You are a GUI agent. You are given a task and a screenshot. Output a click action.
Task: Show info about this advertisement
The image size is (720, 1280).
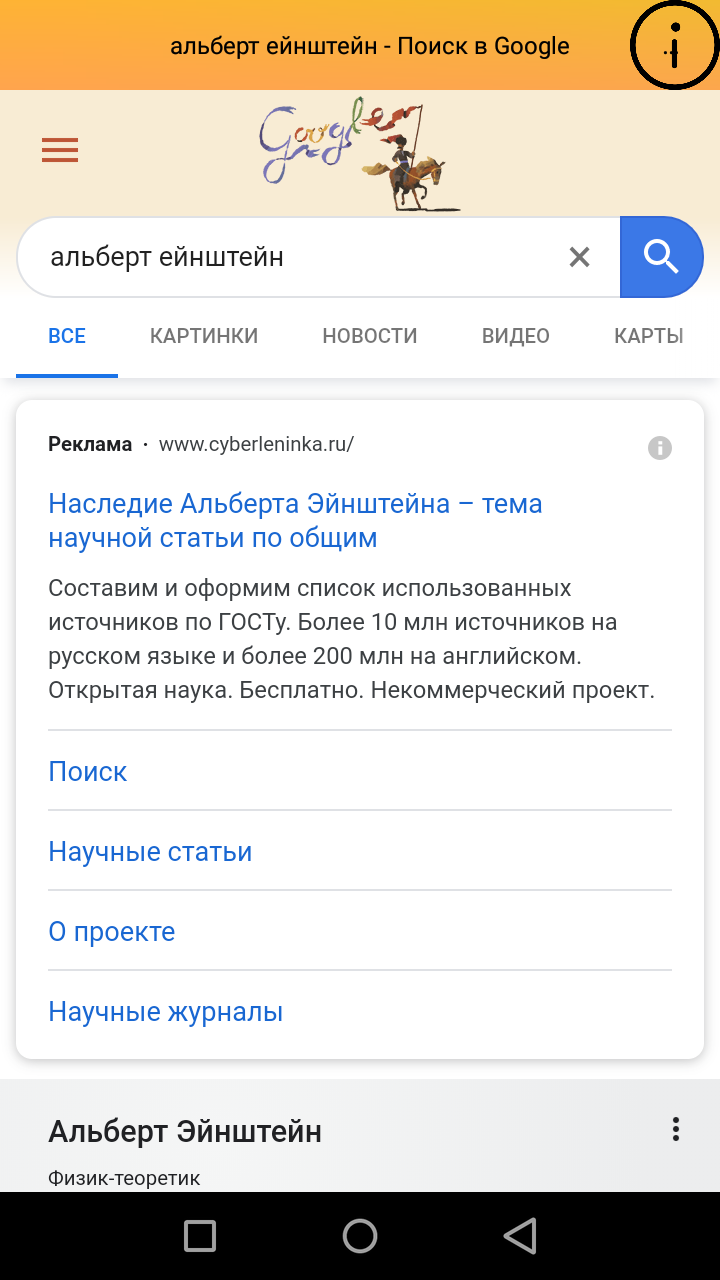pos(660,447)
